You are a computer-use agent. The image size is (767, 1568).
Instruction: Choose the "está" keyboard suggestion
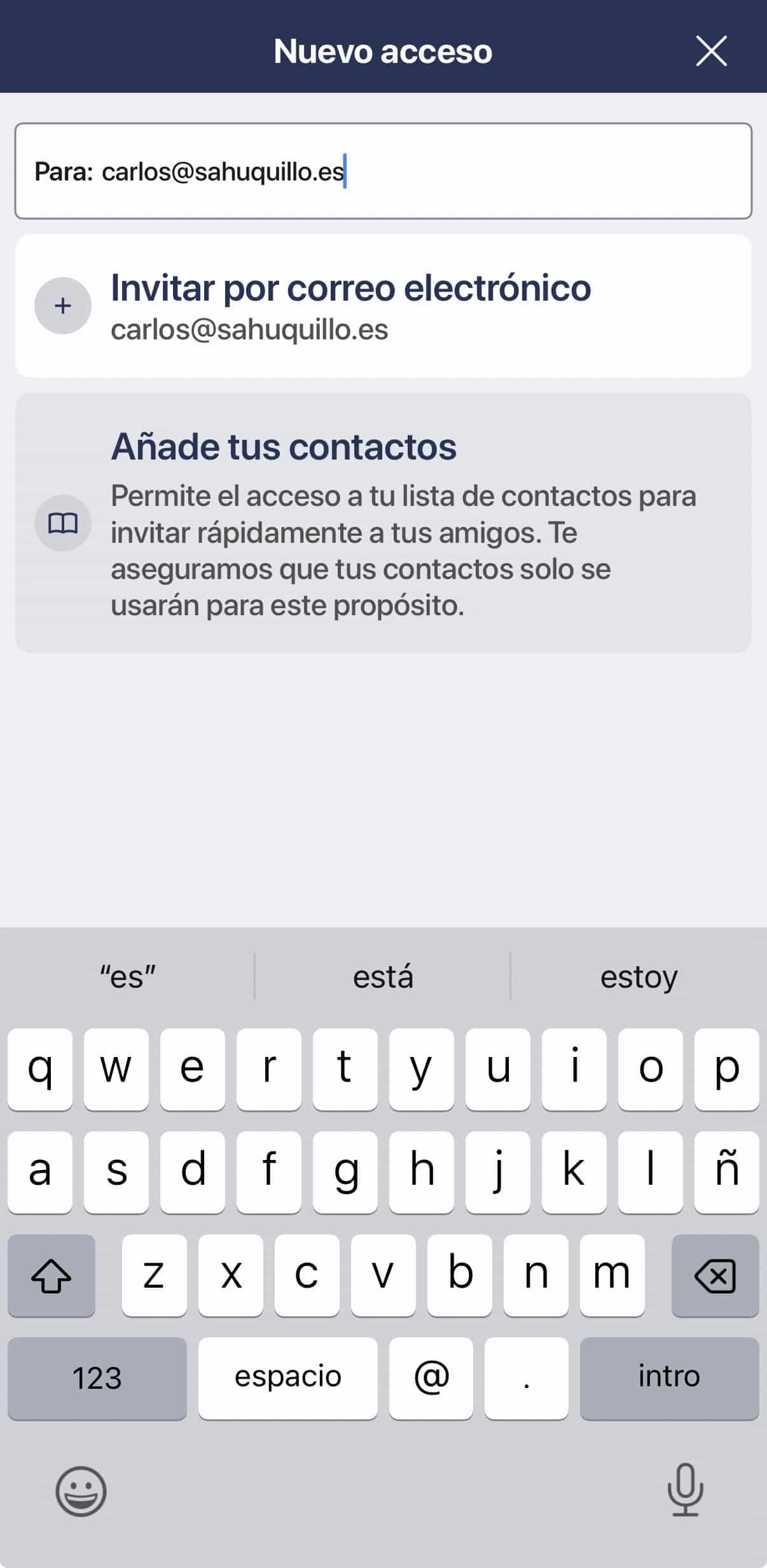(383, 977)
